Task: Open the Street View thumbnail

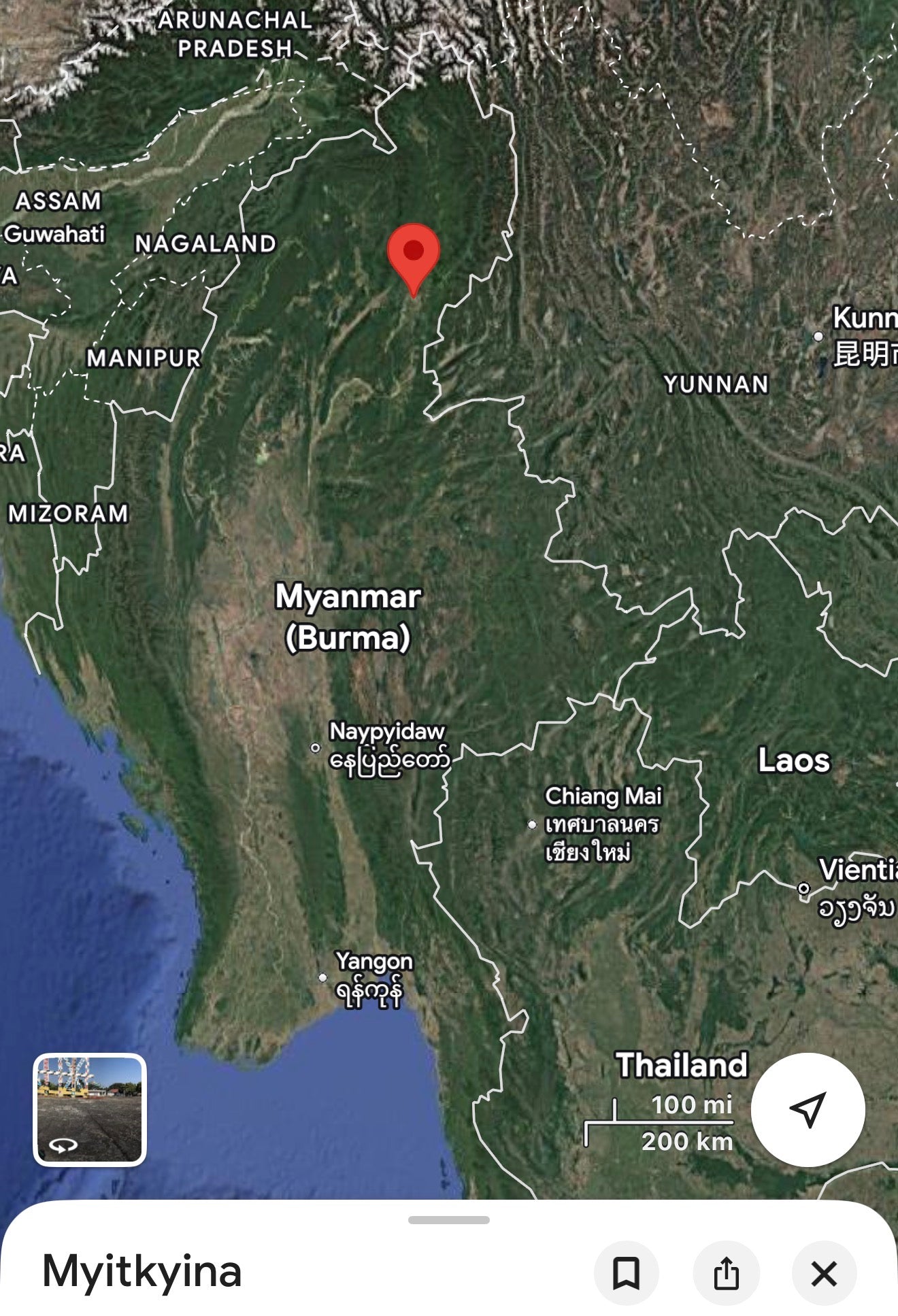Action: [x=90, y=1109]
